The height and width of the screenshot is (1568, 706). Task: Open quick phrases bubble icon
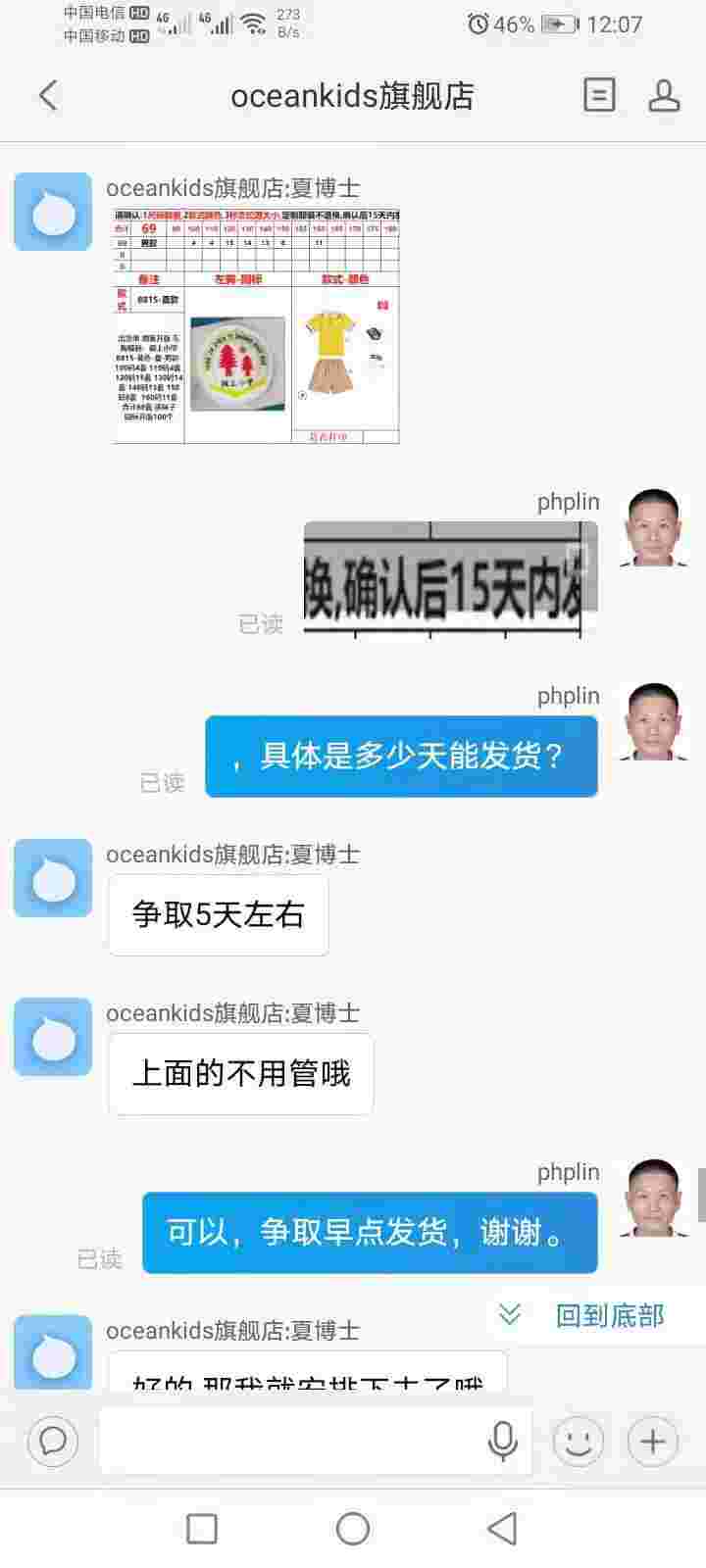pos(54,1441)
